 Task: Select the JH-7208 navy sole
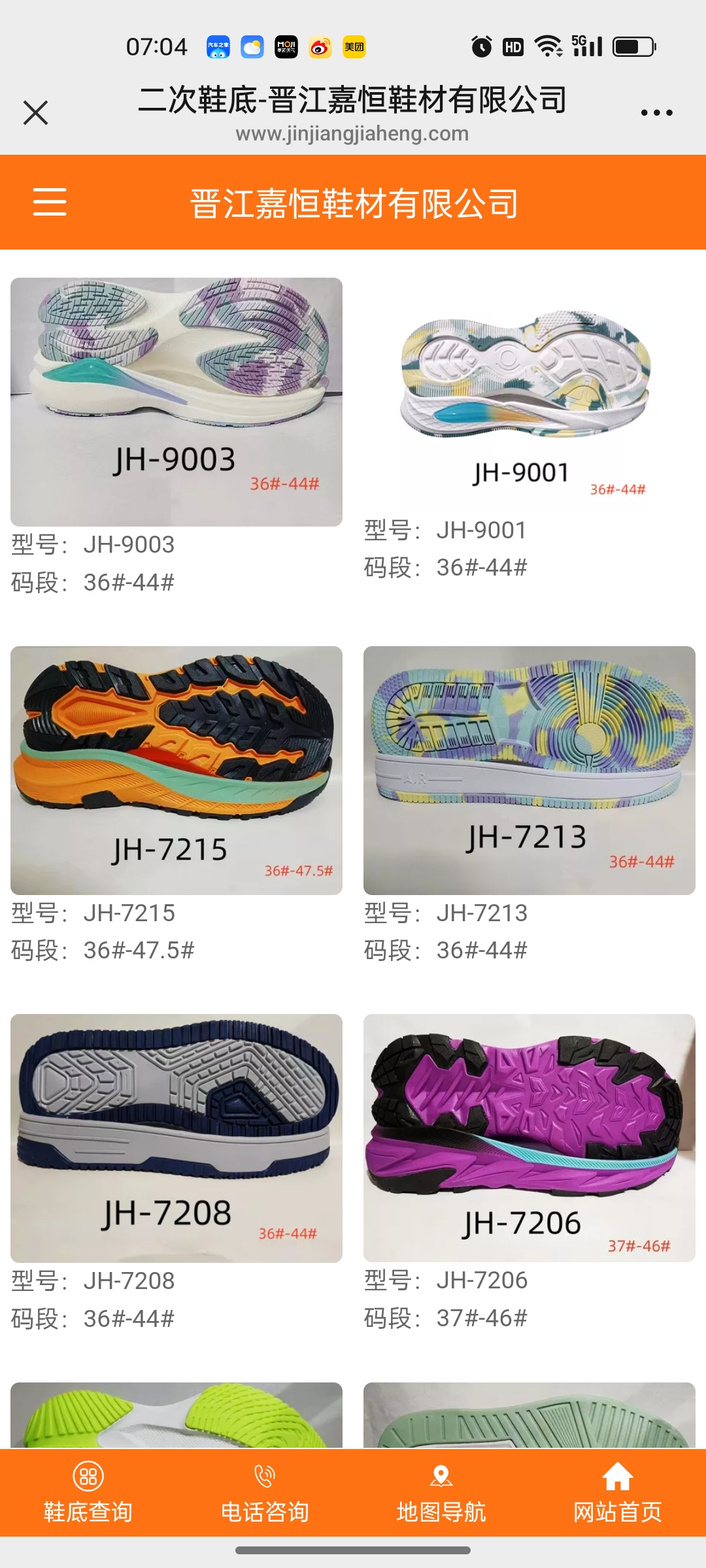[176, 1138]
